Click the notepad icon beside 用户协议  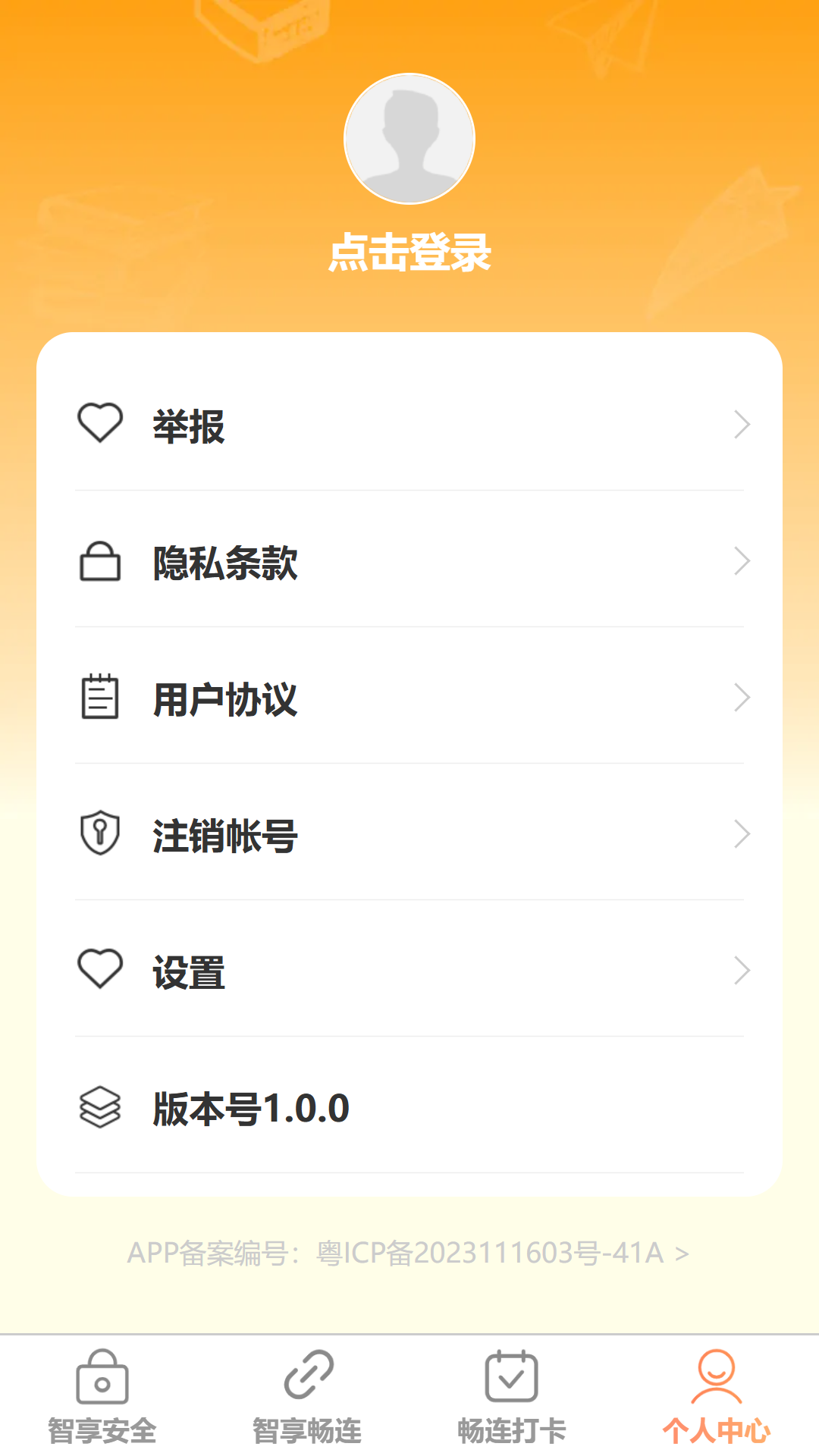tap(99, 698)
